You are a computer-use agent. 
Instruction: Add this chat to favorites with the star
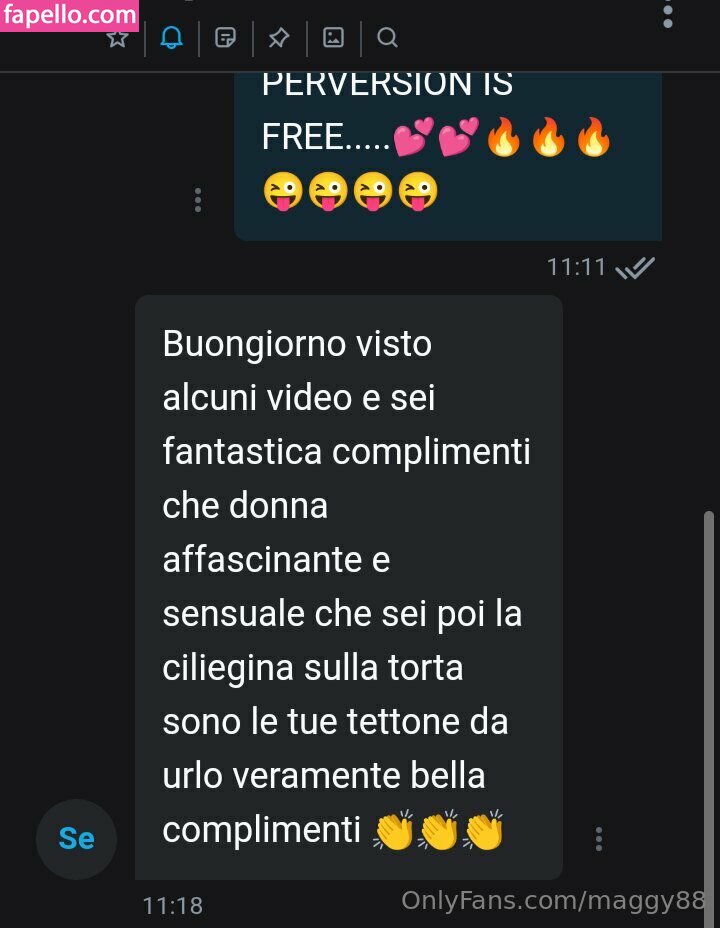point(118,38)
